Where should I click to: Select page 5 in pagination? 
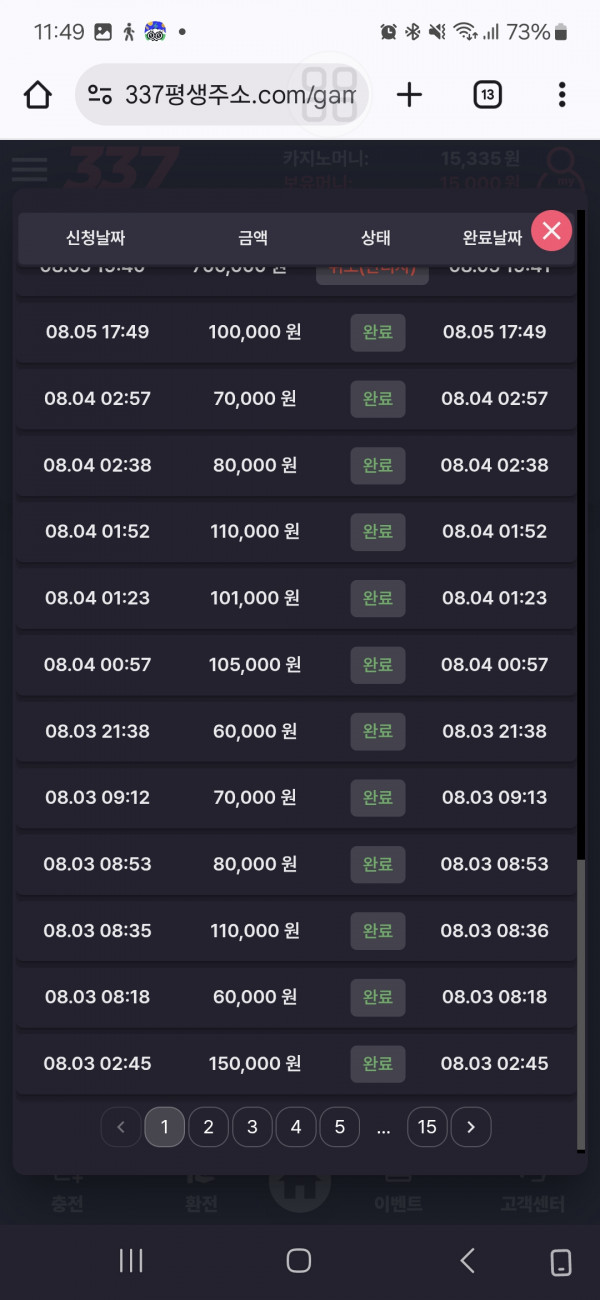(x=340, y=1127)
